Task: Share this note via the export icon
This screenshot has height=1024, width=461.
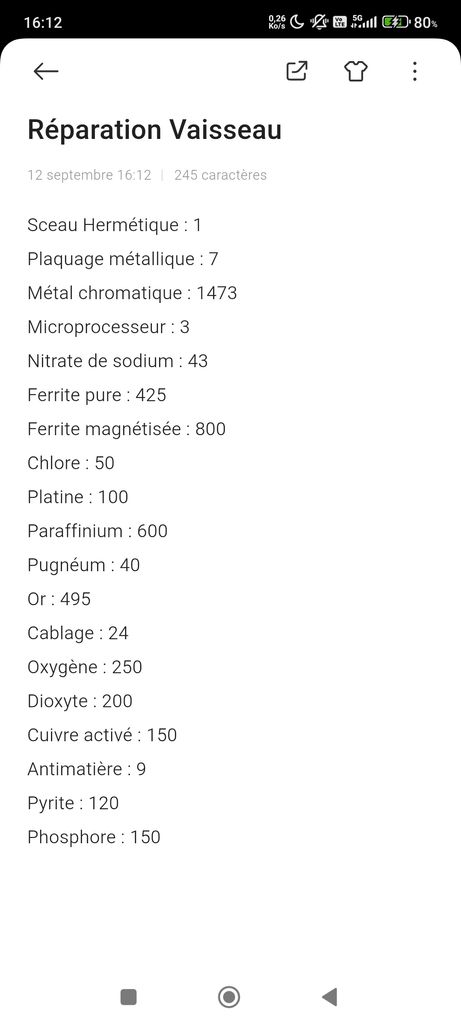Action: (x=297, y=71)
